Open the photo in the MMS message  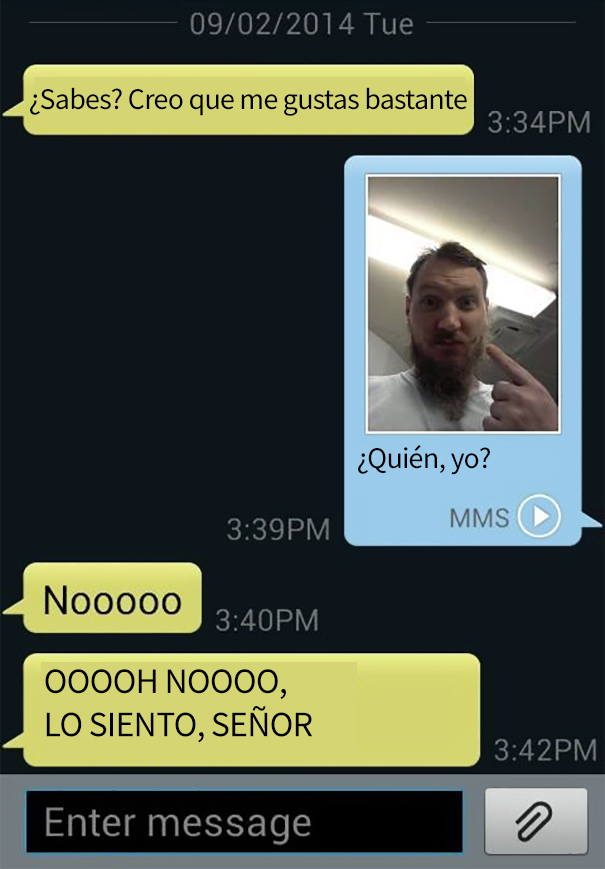[x=462, y=304]
